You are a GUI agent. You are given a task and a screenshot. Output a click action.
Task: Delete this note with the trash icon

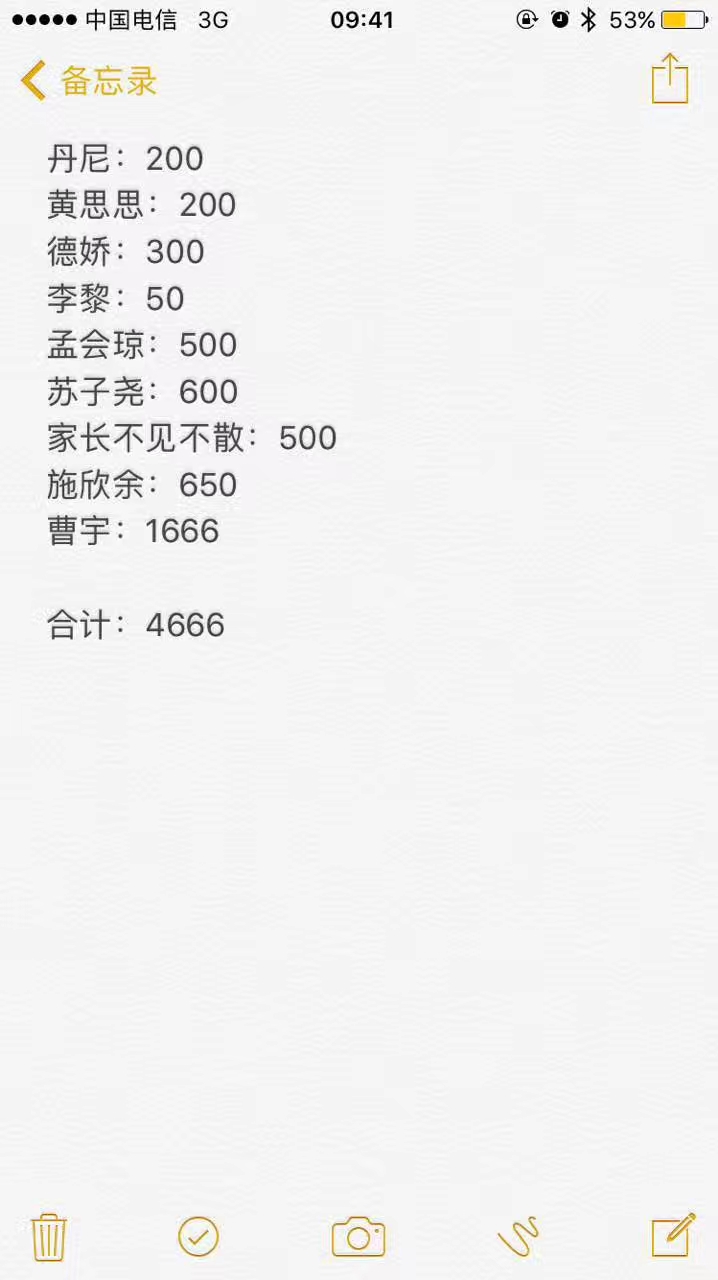click(x=48, y=1237)
